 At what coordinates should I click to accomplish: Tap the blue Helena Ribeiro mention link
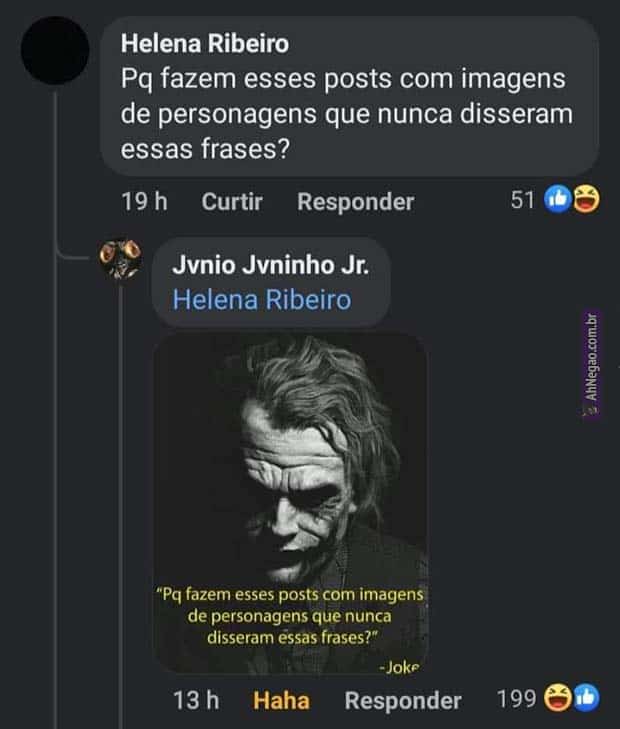pos(262,299)
